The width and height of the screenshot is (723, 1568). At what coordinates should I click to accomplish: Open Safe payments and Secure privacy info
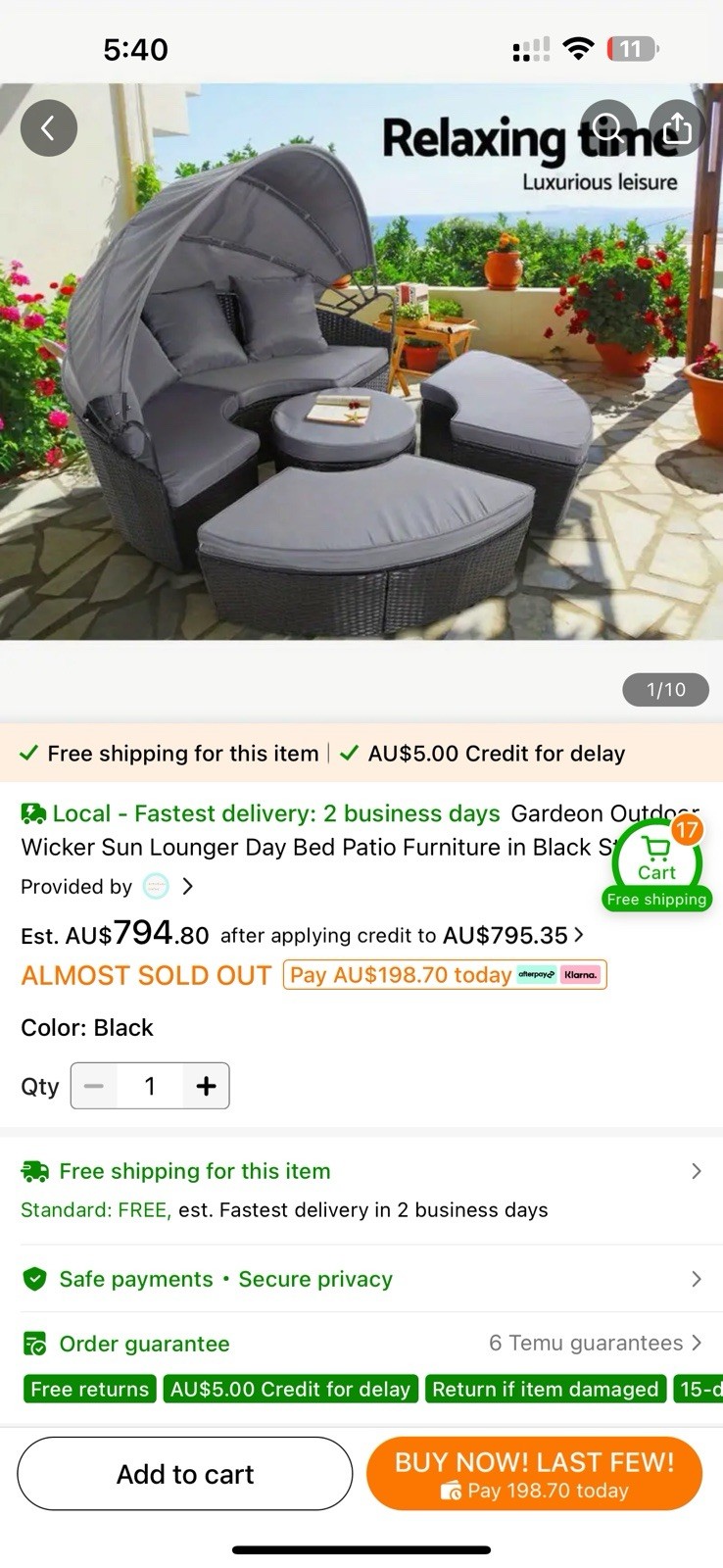(x=361, y=1279)
